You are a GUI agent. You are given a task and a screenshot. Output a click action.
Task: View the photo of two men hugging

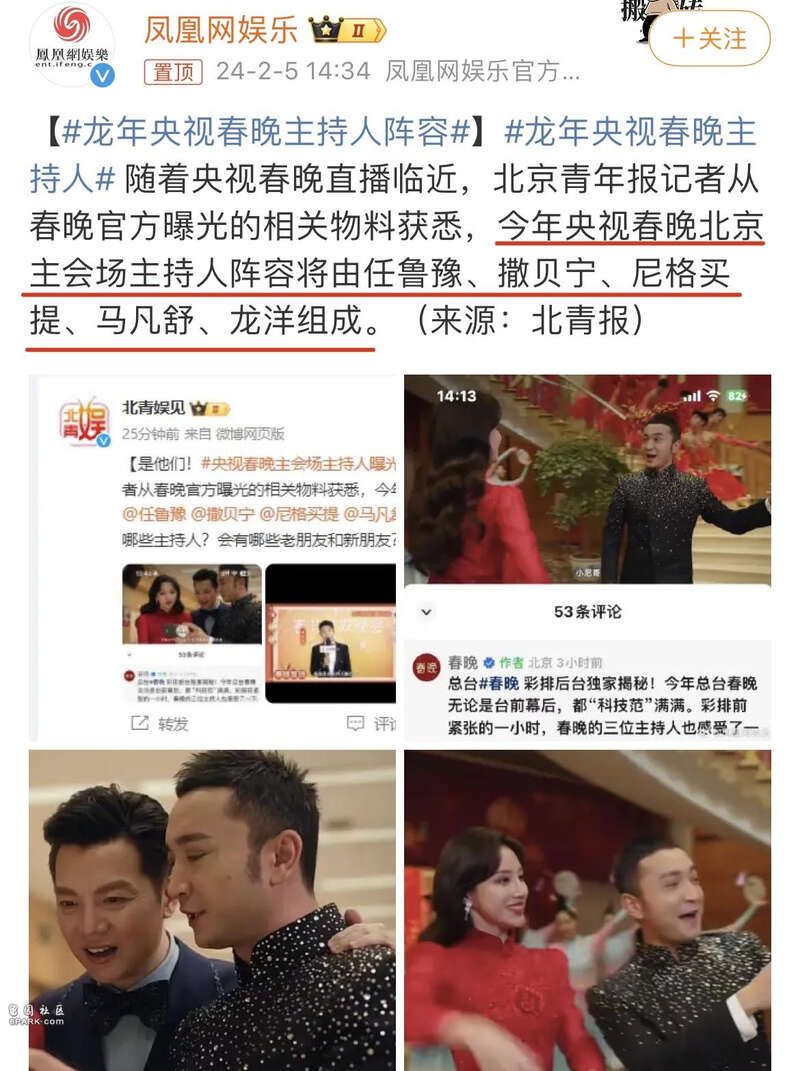(x=213, y=910)
